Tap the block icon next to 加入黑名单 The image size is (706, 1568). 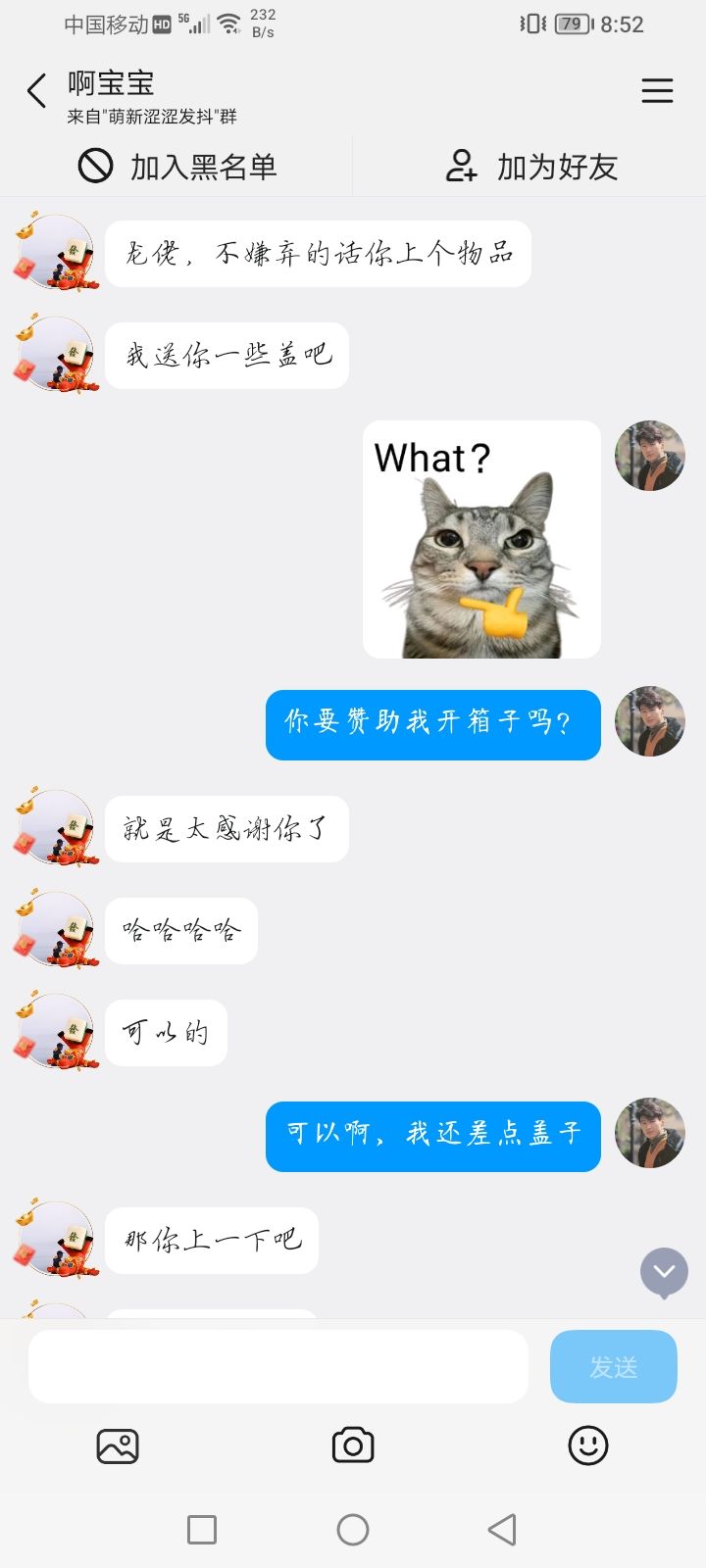pyautogui.click(x=95, y=167)
